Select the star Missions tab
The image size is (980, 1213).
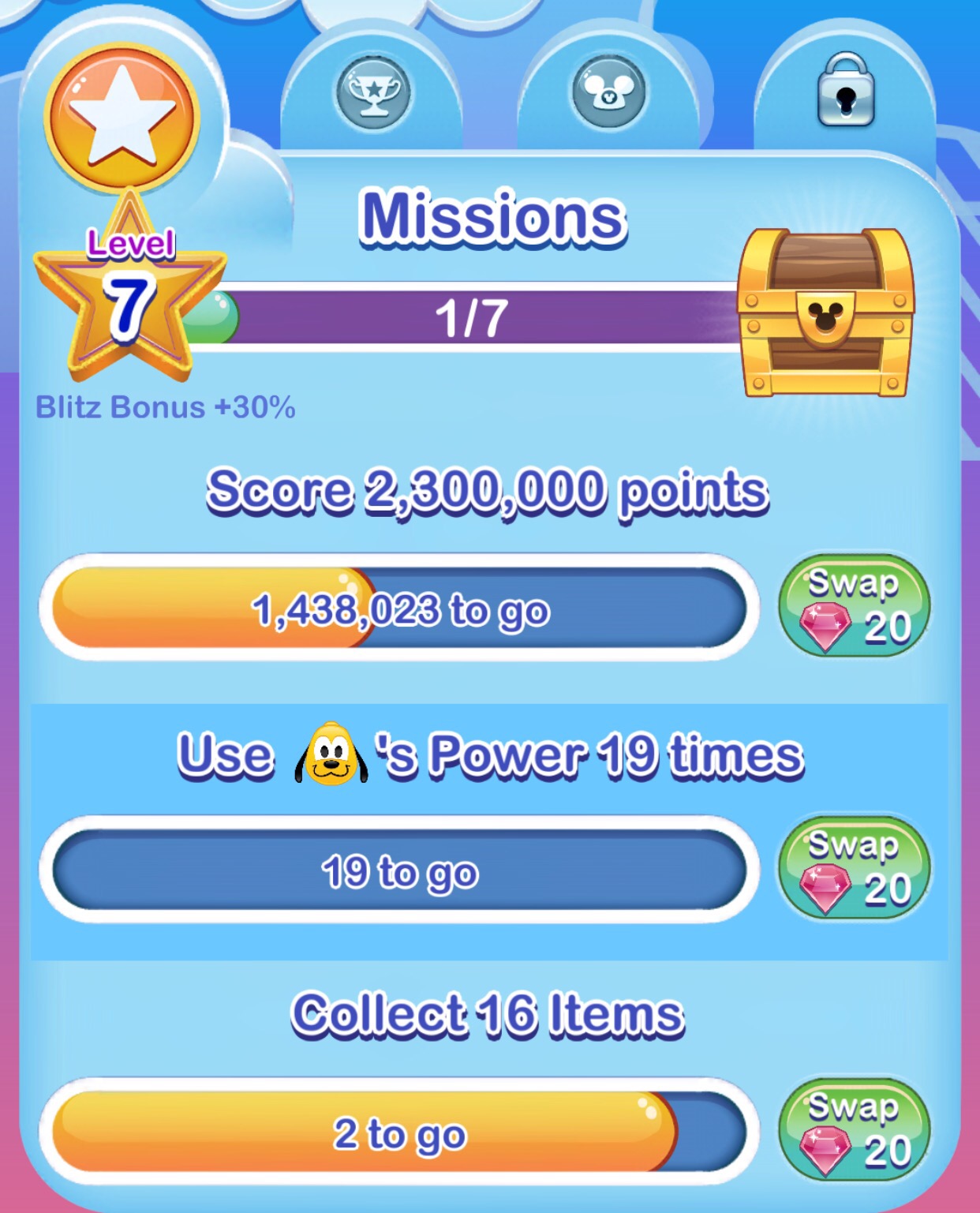pyautogui.click(x=122, y=117)
